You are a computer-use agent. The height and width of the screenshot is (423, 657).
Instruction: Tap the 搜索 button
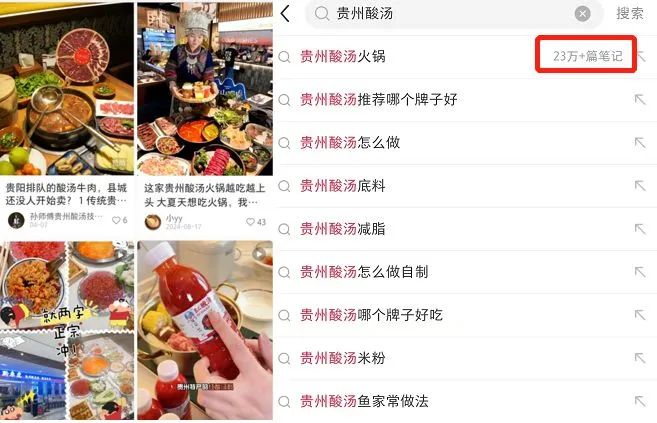[x=630, y=14]
